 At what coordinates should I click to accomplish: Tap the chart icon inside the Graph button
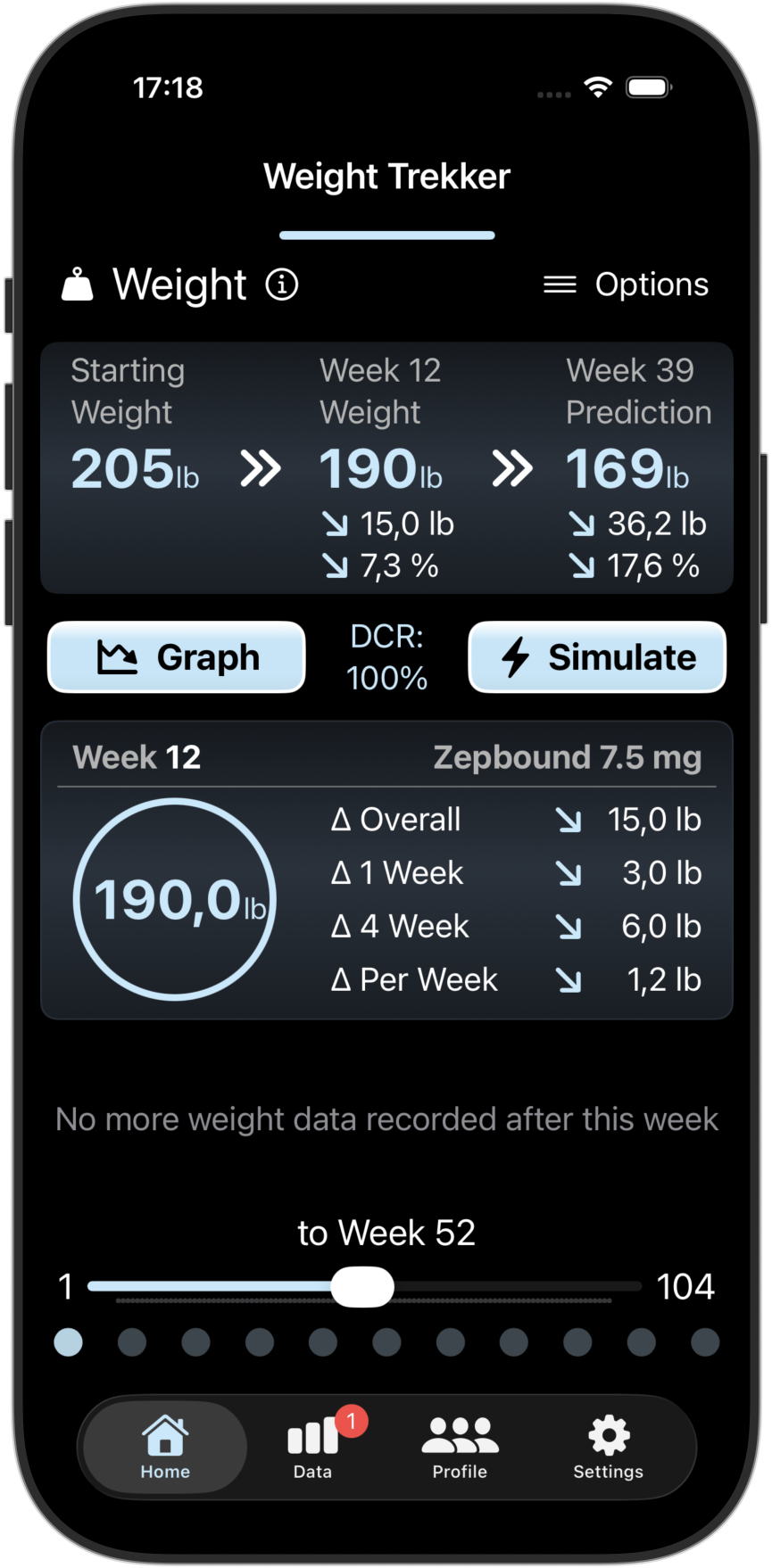pyautogui.click(x=119, y=657)
